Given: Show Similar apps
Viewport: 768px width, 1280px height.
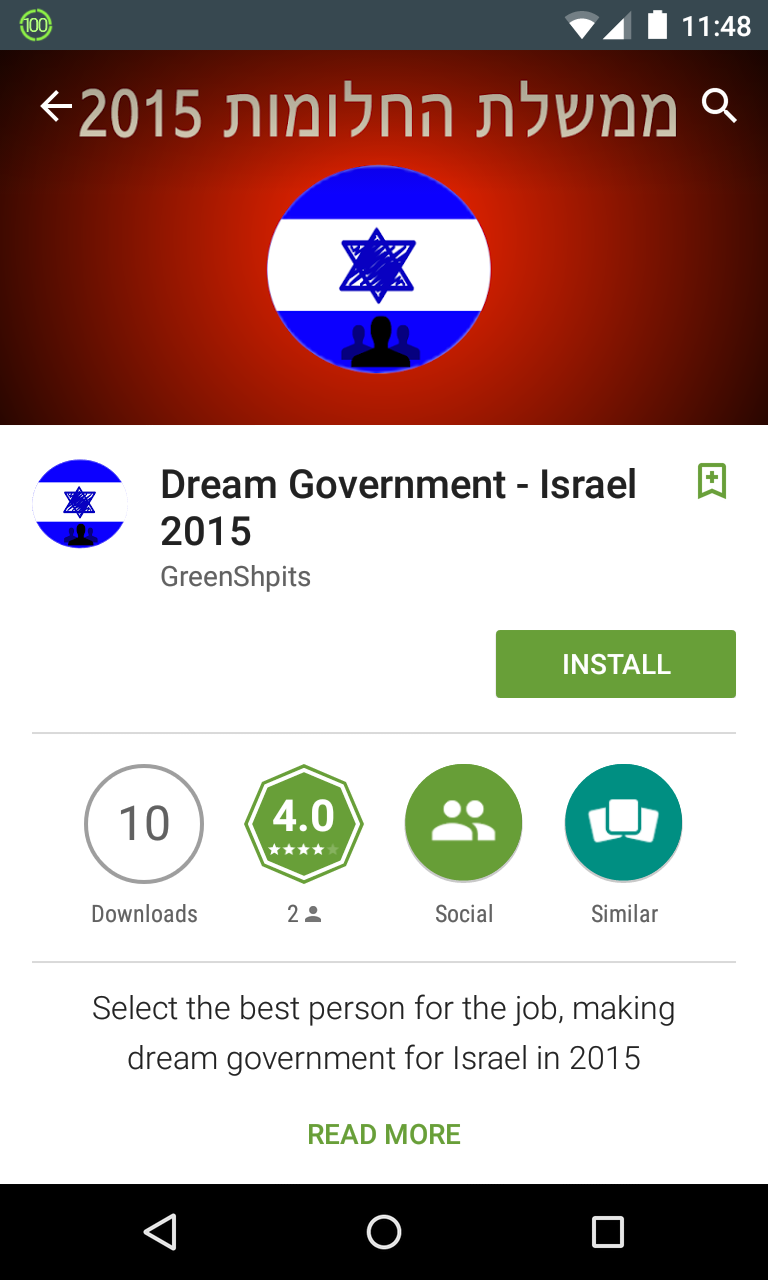Looking at the screenshot, I should (x=623, y=823).
